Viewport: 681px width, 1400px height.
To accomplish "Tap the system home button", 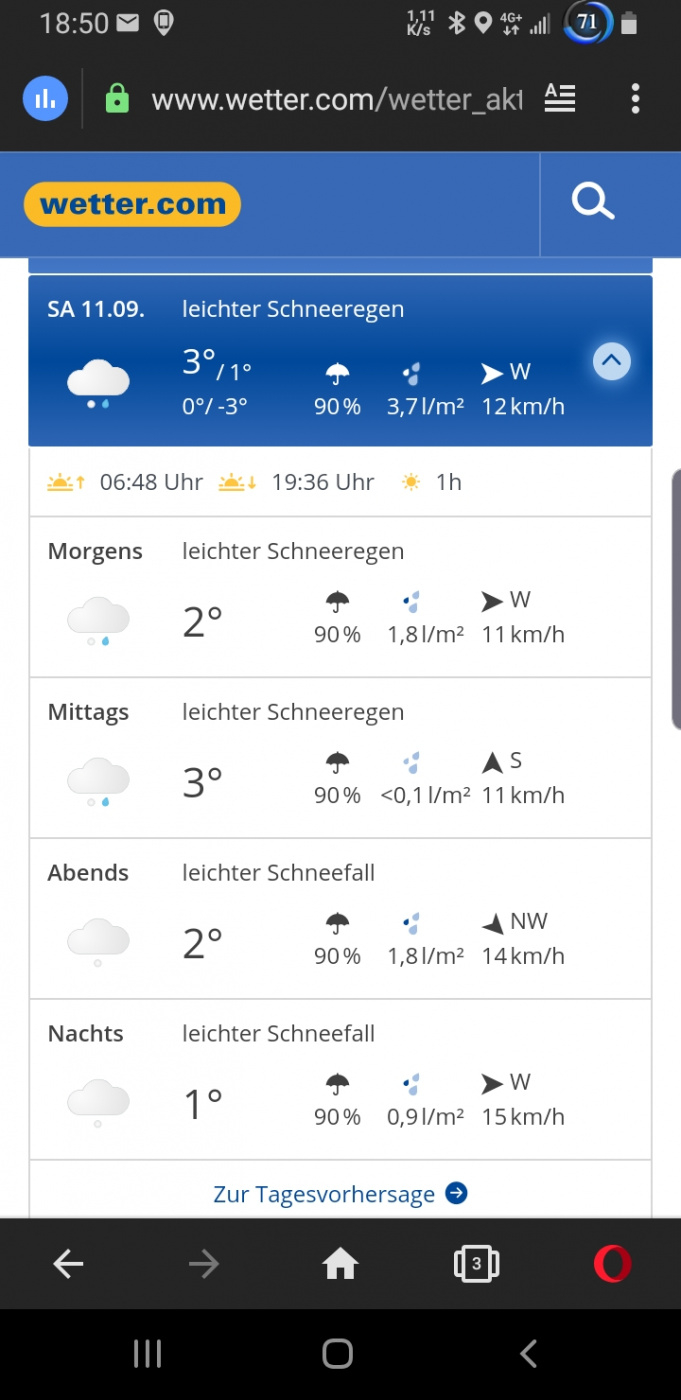I will 338,1354.
